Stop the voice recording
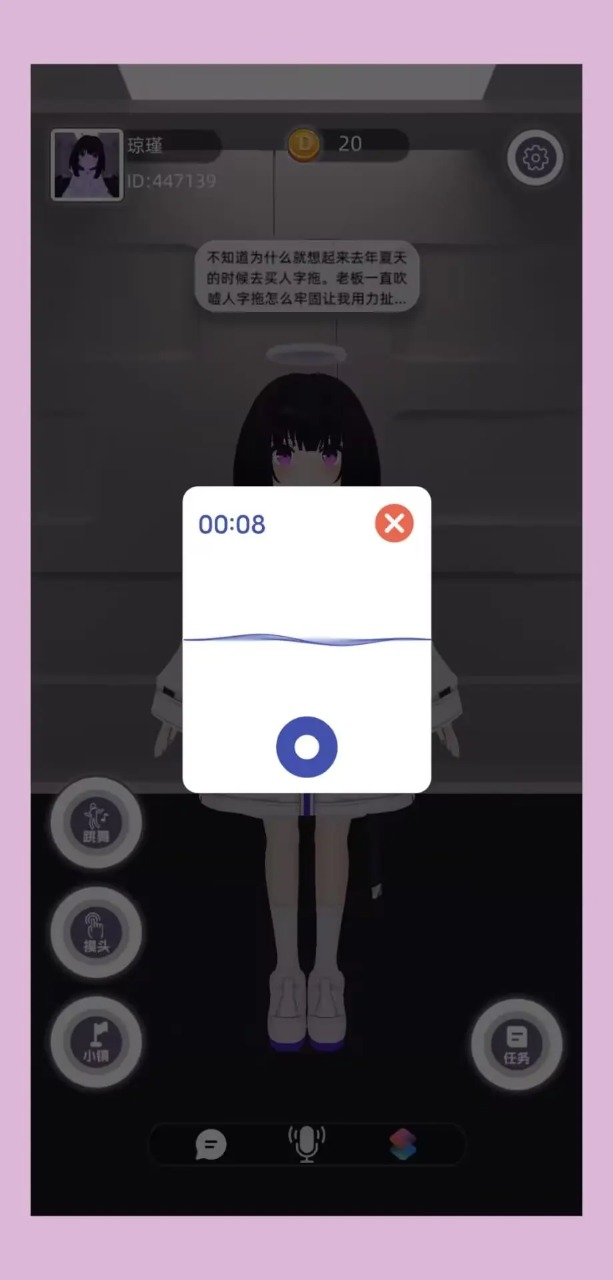 [307, 747]
